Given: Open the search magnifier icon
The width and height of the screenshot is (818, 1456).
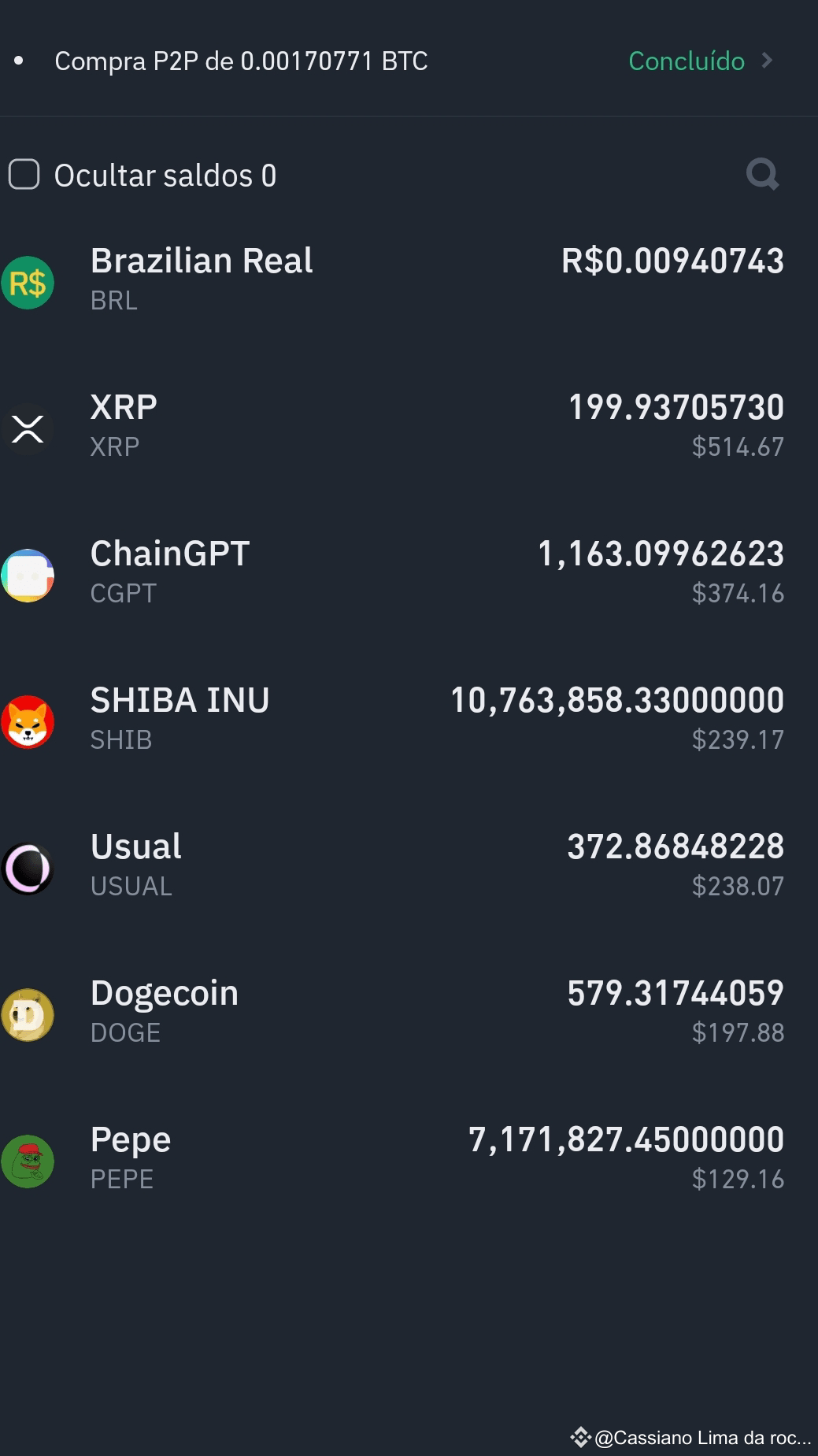Looking at the screenshot, I should (x=761, y=175).
